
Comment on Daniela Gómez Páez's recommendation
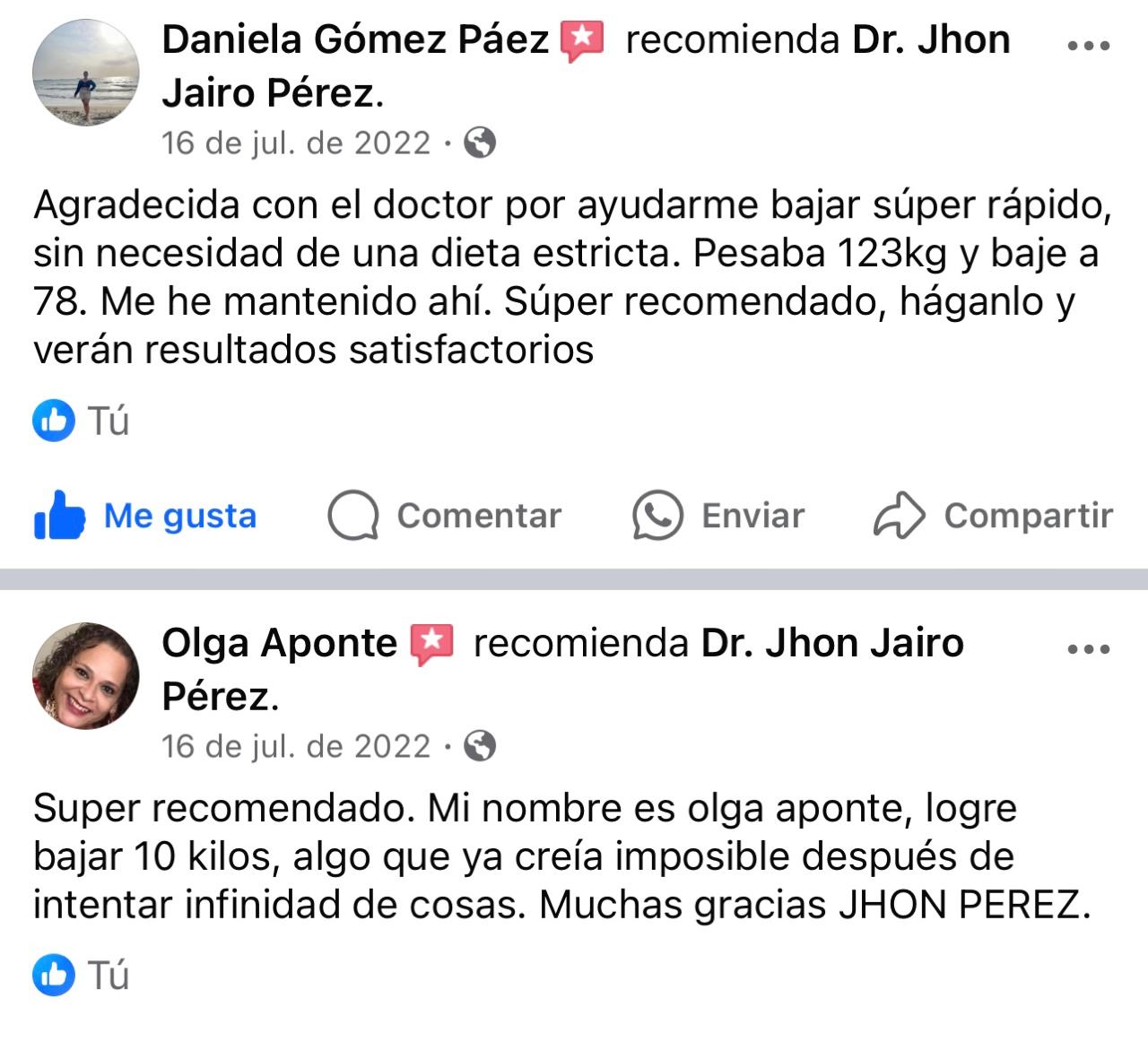pyautogui.click(x=445, y=516)
